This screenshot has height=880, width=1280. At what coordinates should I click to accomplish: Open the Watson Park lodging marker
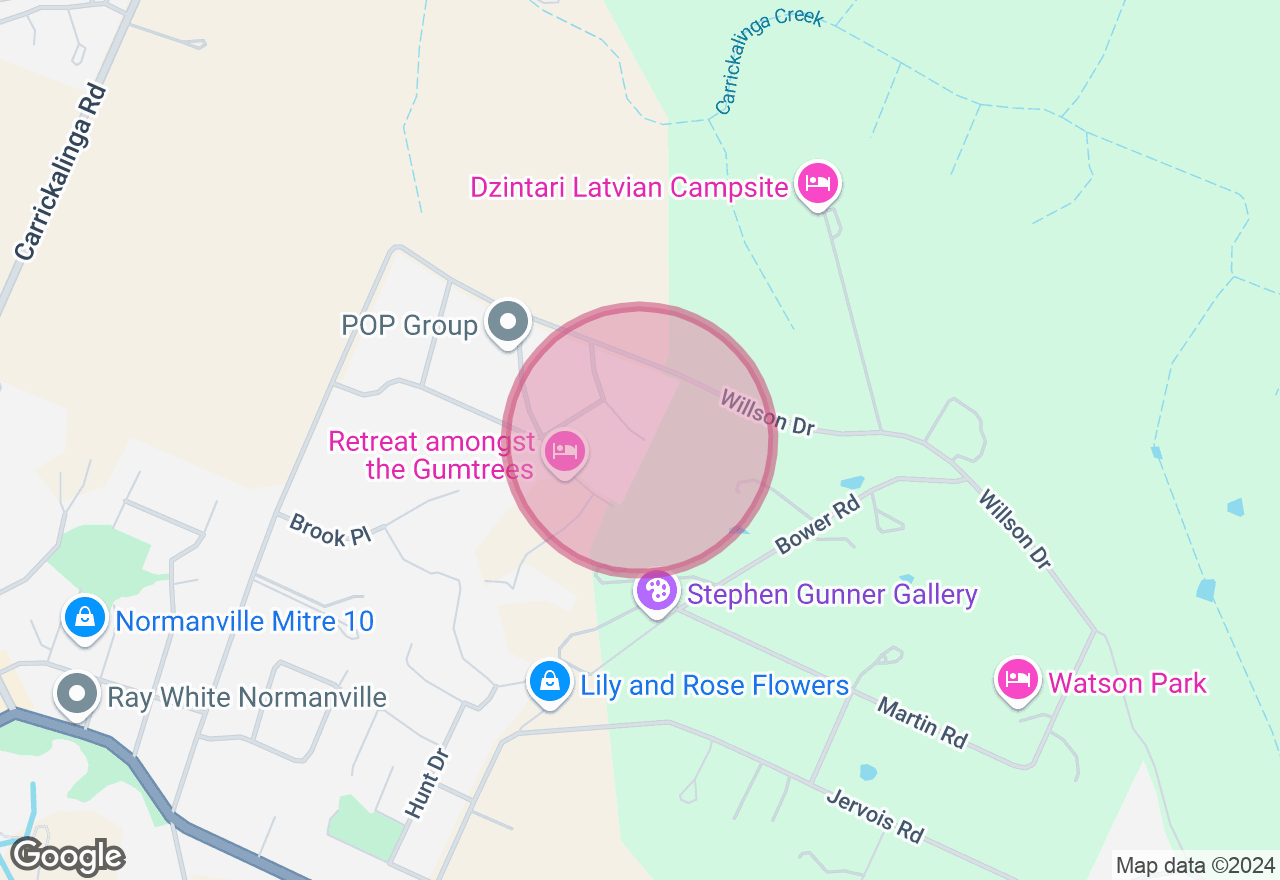1018,681
